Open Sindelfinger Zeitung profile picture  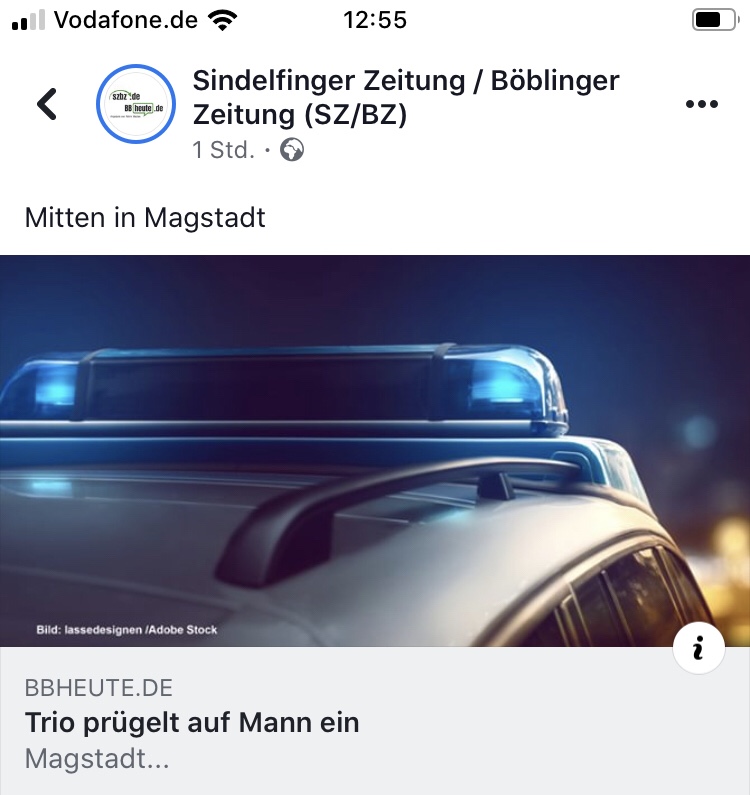[136, 104]
